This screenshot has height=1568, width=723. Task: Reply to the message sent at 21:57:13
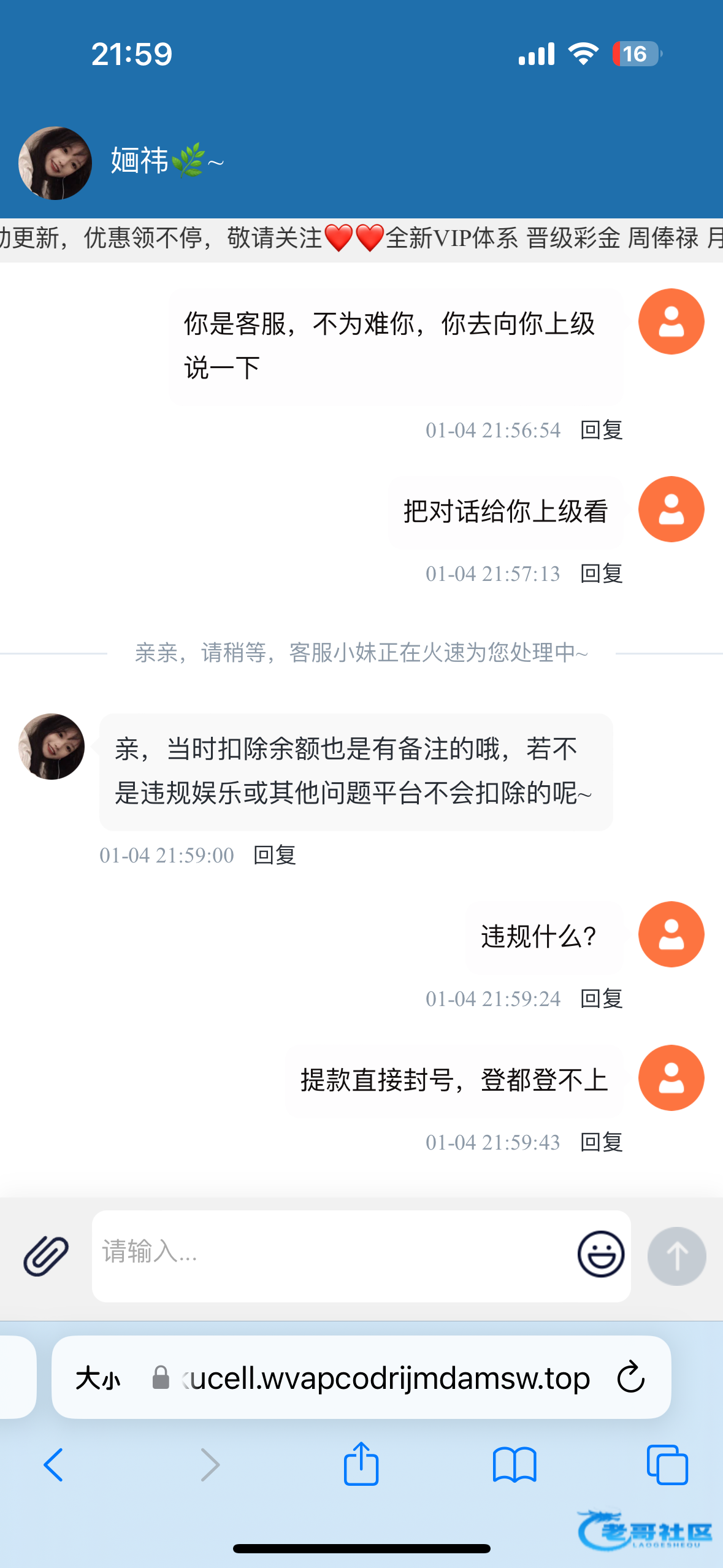(601, 574)
